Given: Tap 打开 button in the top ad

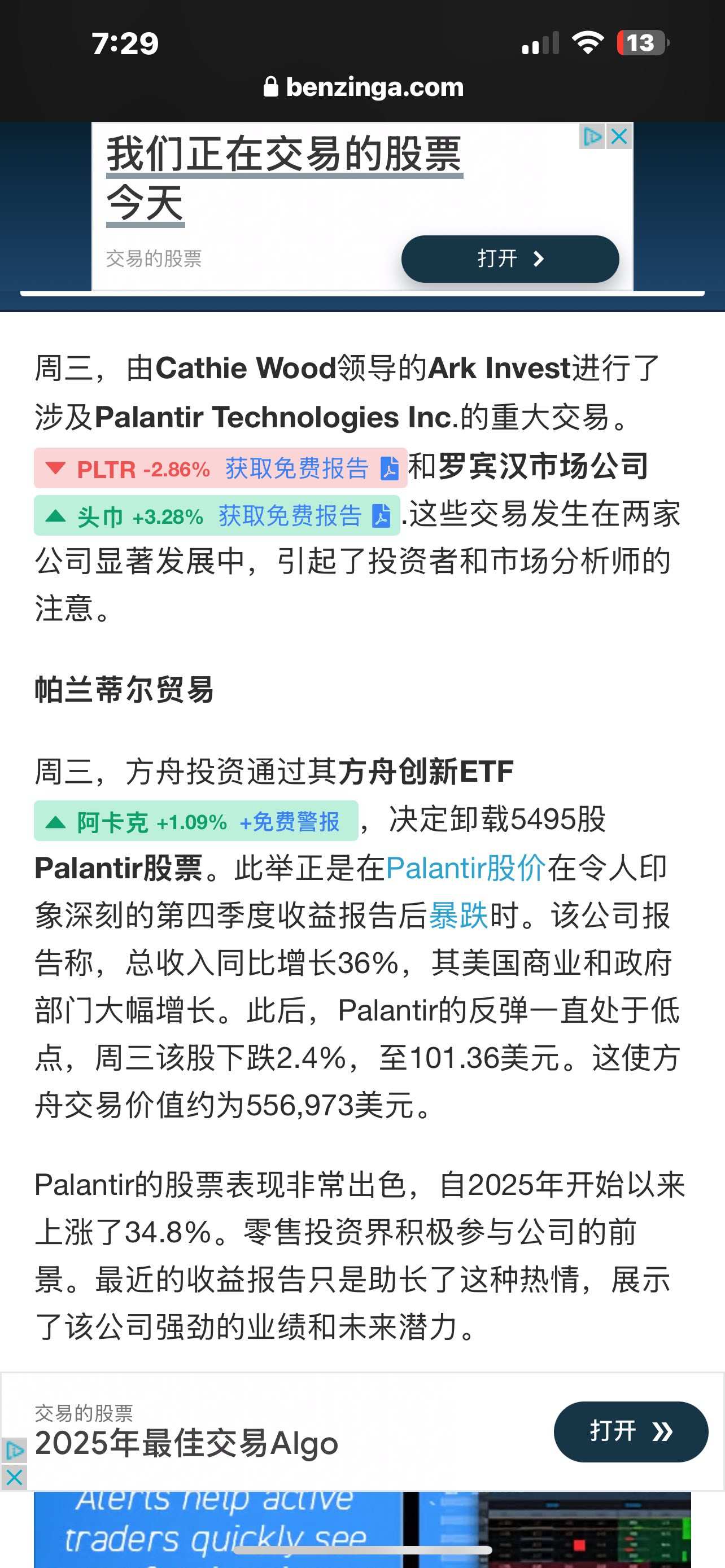Looking at the screenshot, I should (x=509, y=259).
